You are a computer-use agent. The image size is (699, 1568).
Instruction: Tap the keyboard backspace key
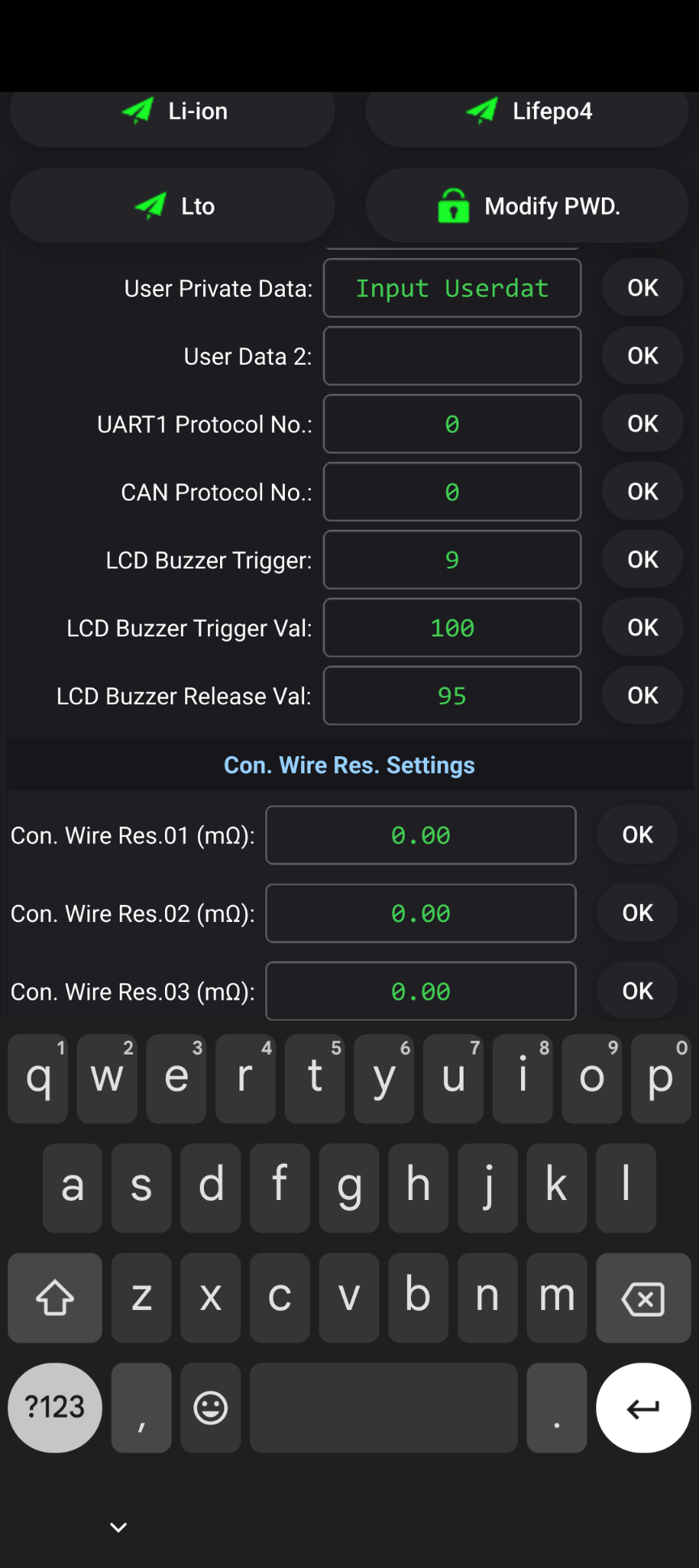[x=643, y=1298]
